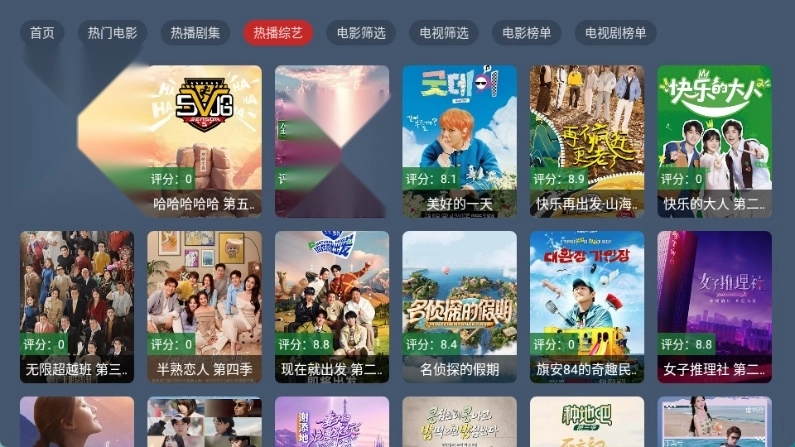The height and width of the screenshot is (447, 795).
Task: Select the 现在就出发 第二季 card
Action: pos(332,306)
